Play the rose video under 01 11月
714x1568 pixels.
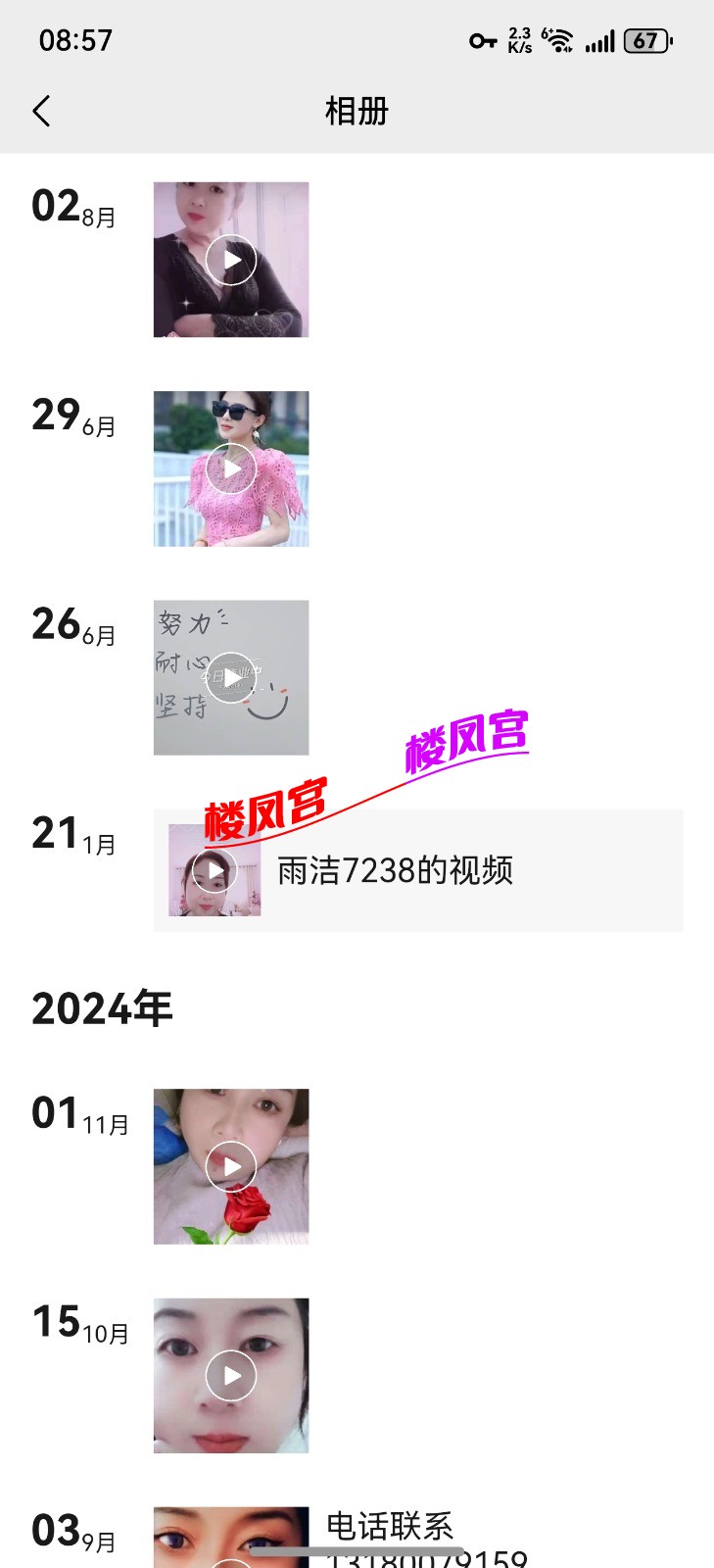(x=230, y=1166)
